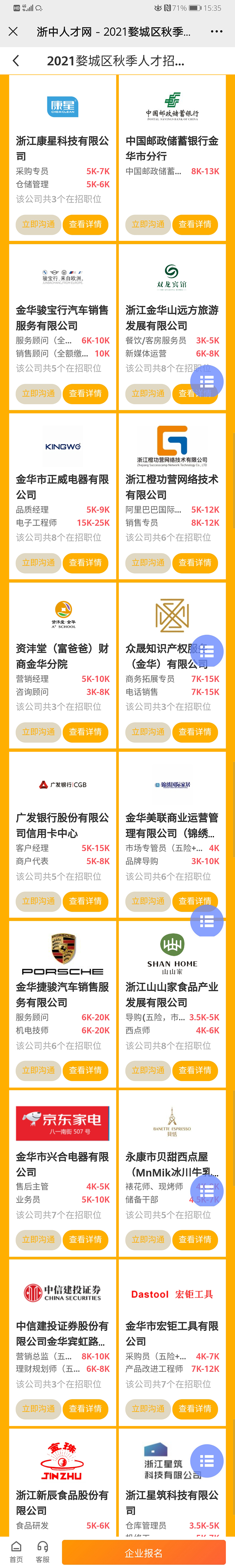The height and width of the screenshot is (1568, 235).
Task: View details of 众晟知识产权服务有限公司
Action: pyautogui.click(x=195, y=732)
